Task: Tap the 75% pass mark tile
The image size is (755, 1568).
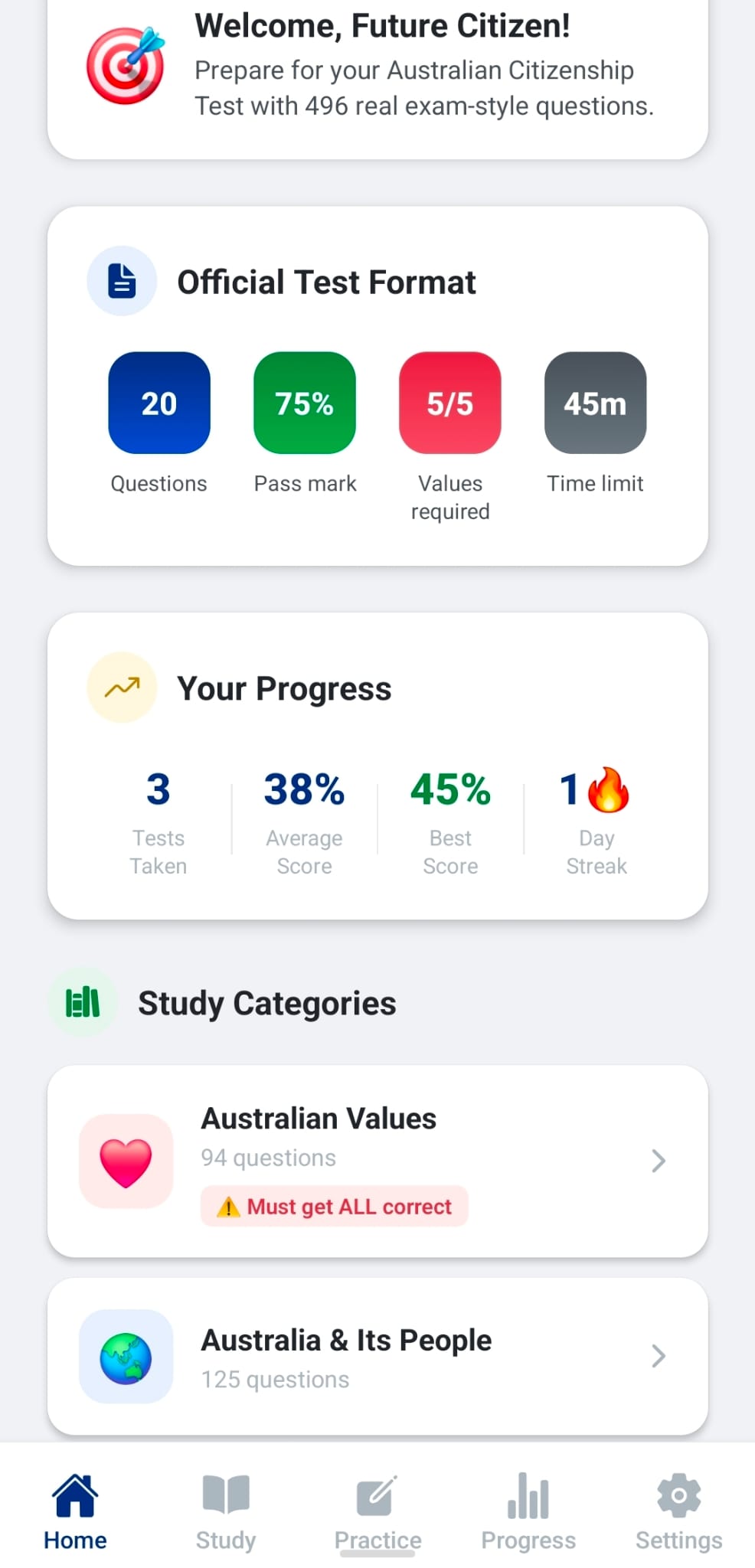Action: pyautogui.click(x=304, y=403)
